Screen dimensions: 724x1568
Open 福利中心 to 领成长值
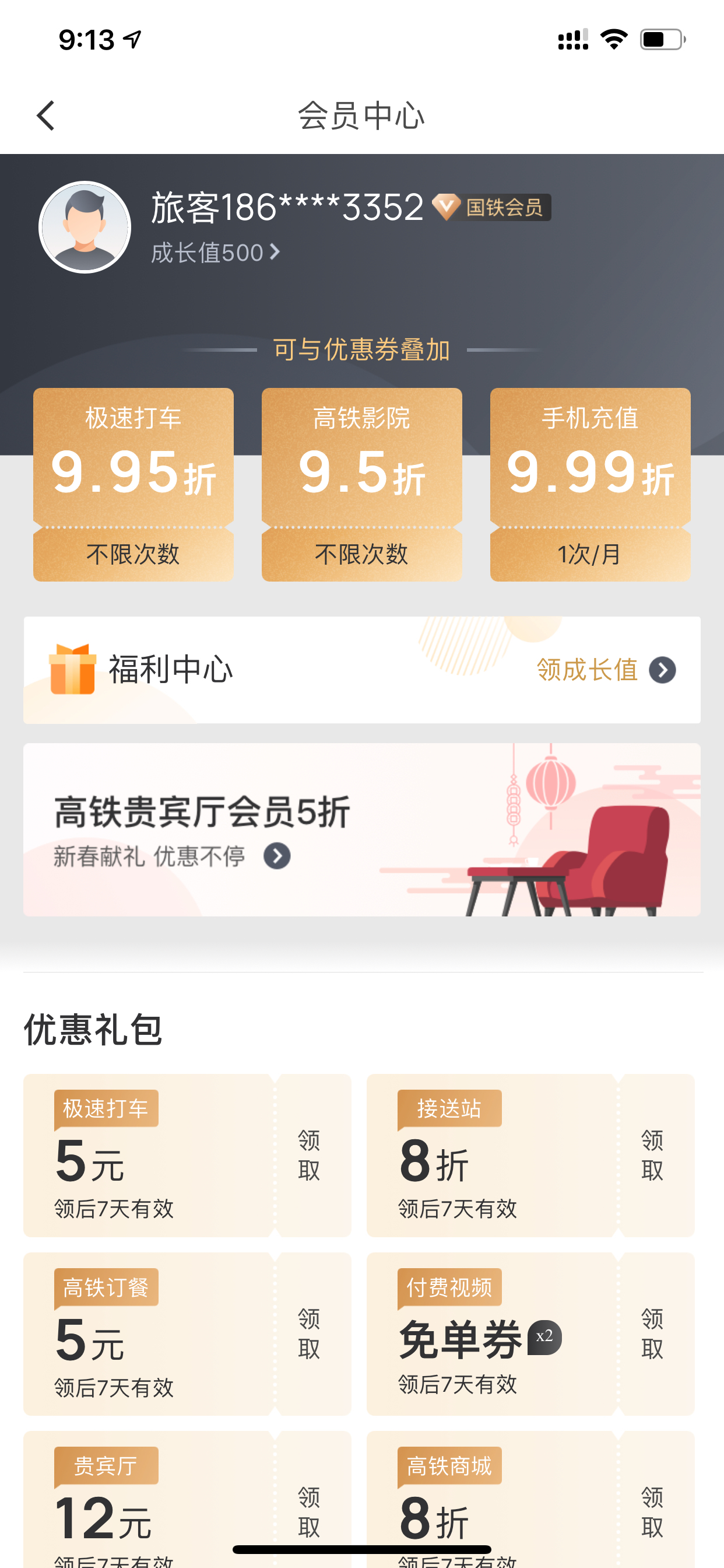(x=362, y=670)
